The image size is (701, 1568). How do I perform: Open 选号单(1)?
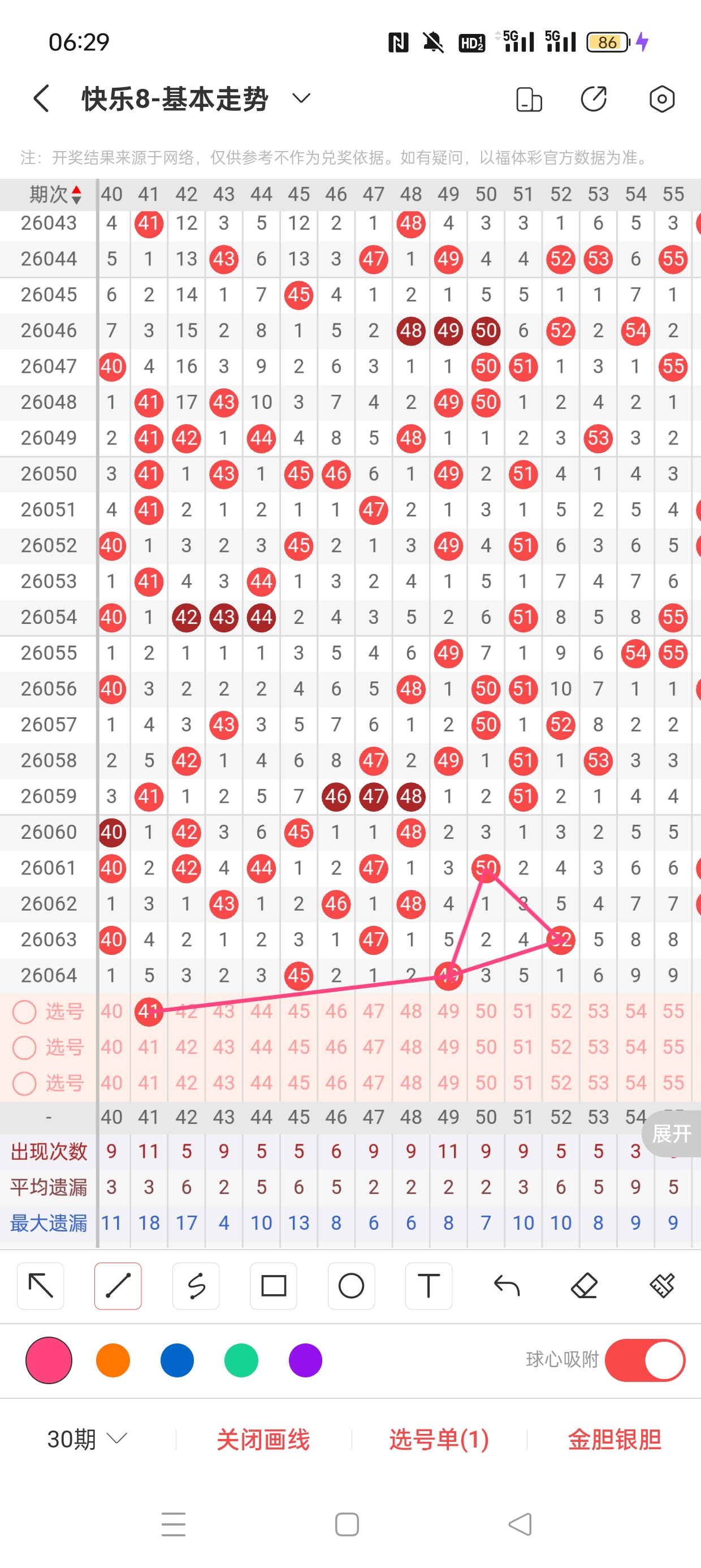tap(439, 1440)
